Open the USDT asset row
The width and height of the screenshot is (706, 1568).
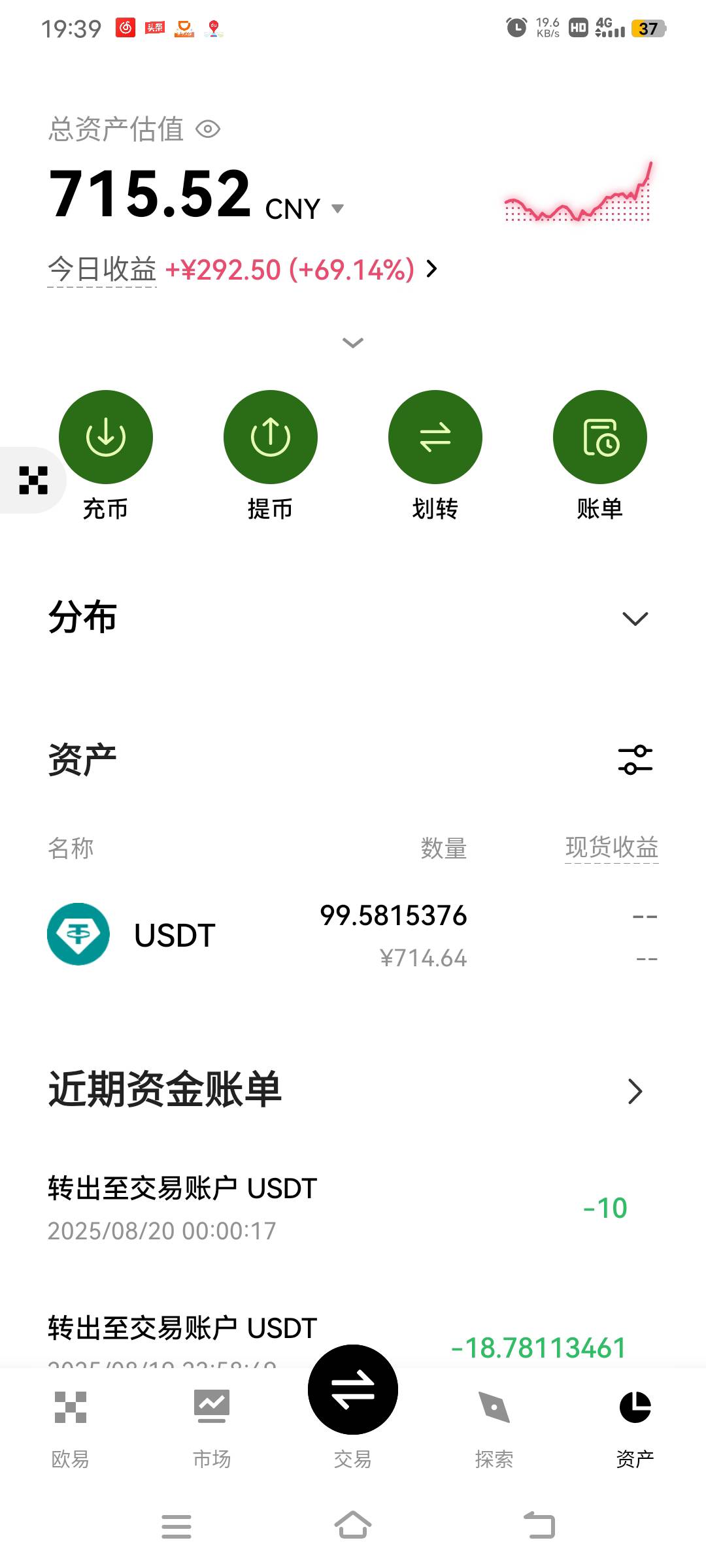[x=353, y=935]
